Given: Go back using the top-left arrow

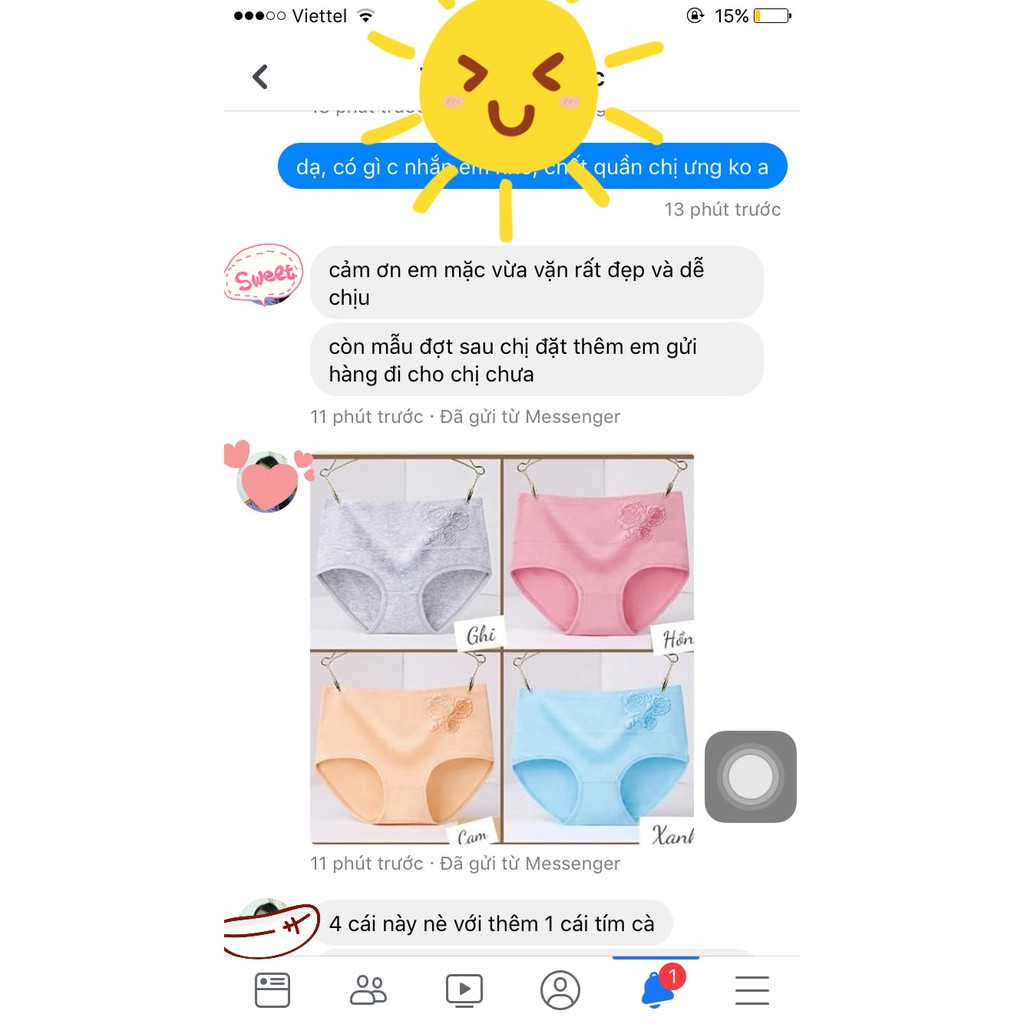Looking at the screenshot, I should coord(261,76).
